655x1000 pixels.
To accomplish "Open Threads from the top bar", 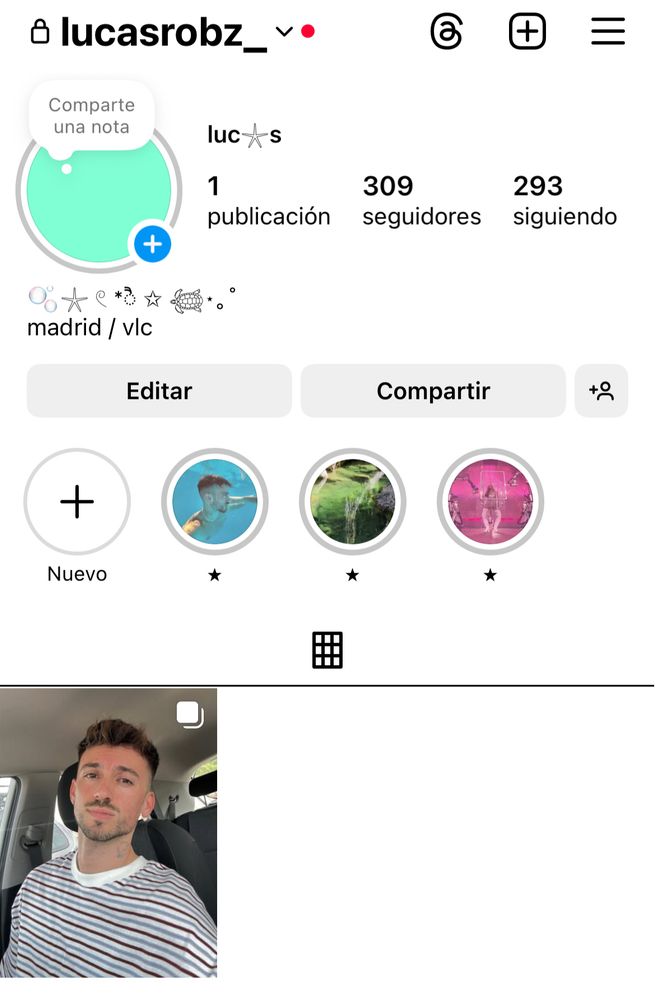I will (447, 32).
